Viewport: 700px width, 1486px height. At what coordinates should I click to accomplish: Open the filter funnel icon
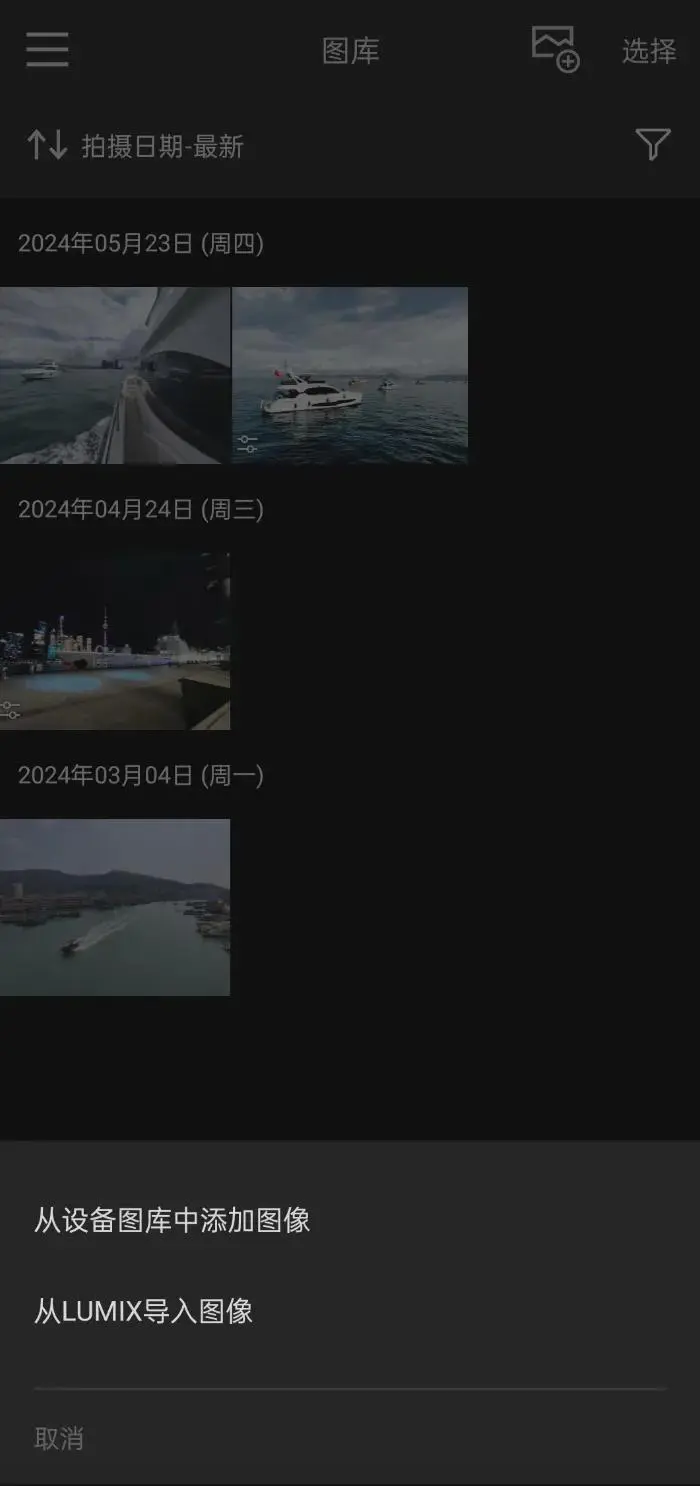[652, 146]
